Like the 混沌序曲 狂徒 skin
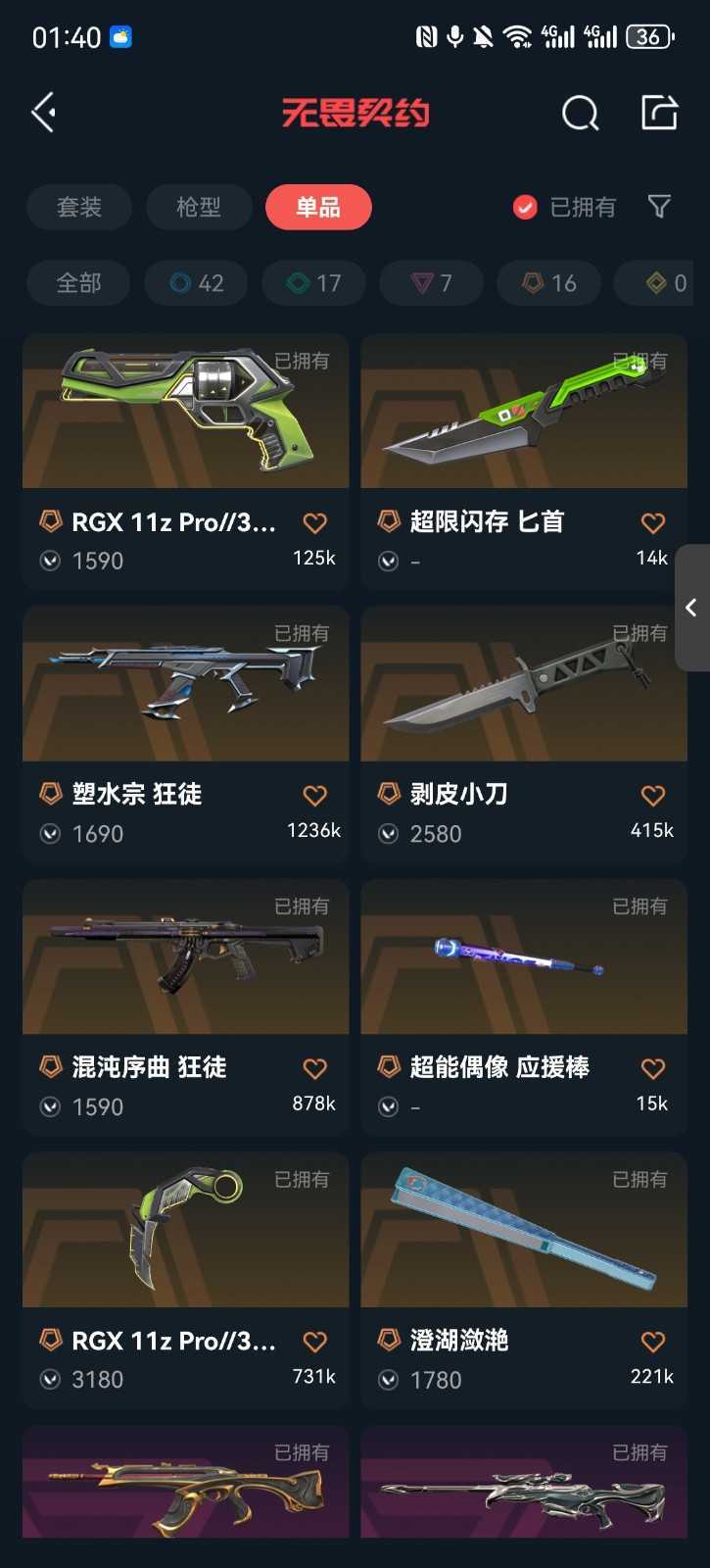The image size is (710, 1568). (314, 1068)
